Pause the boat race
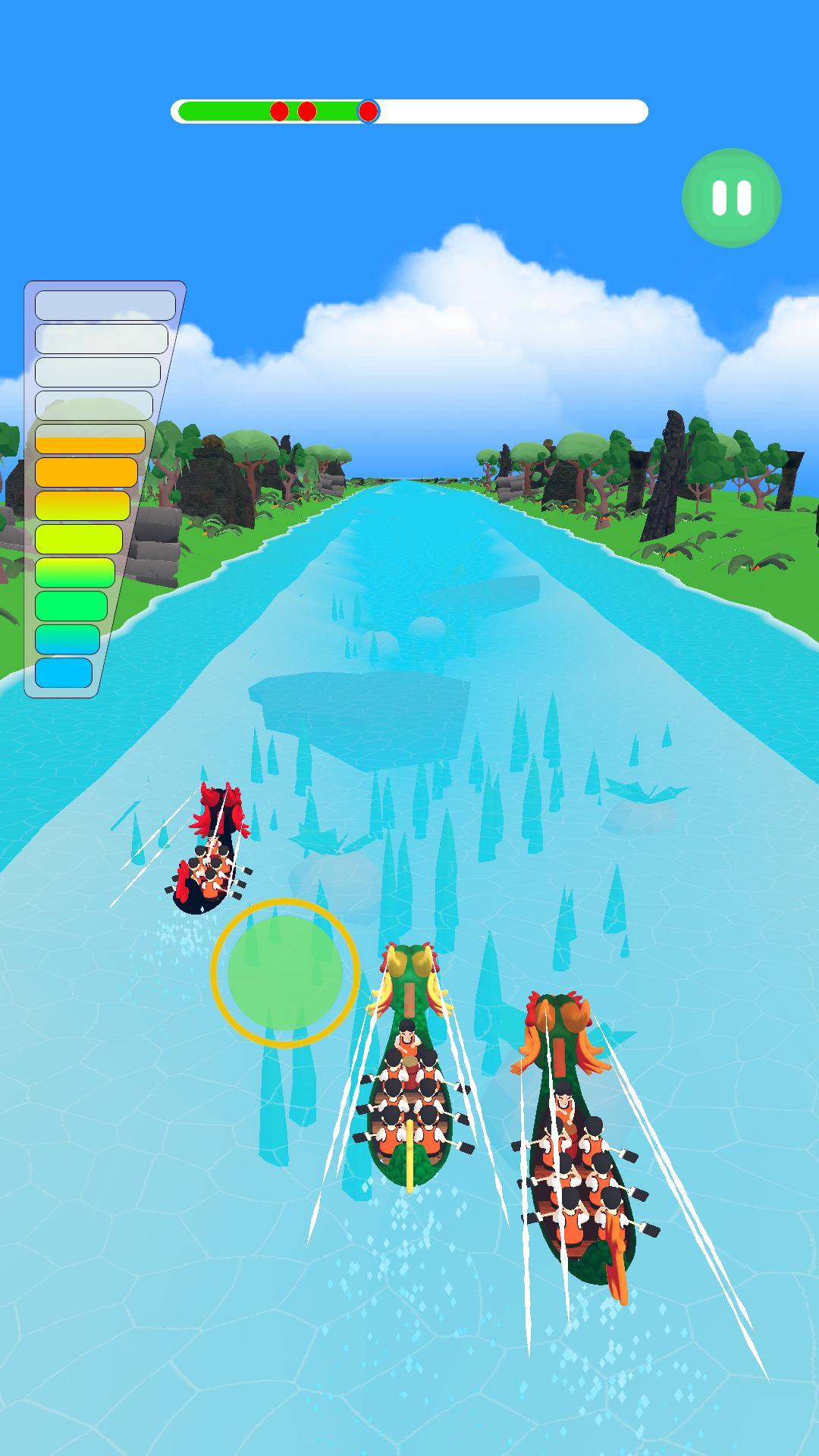 (732, 197)
